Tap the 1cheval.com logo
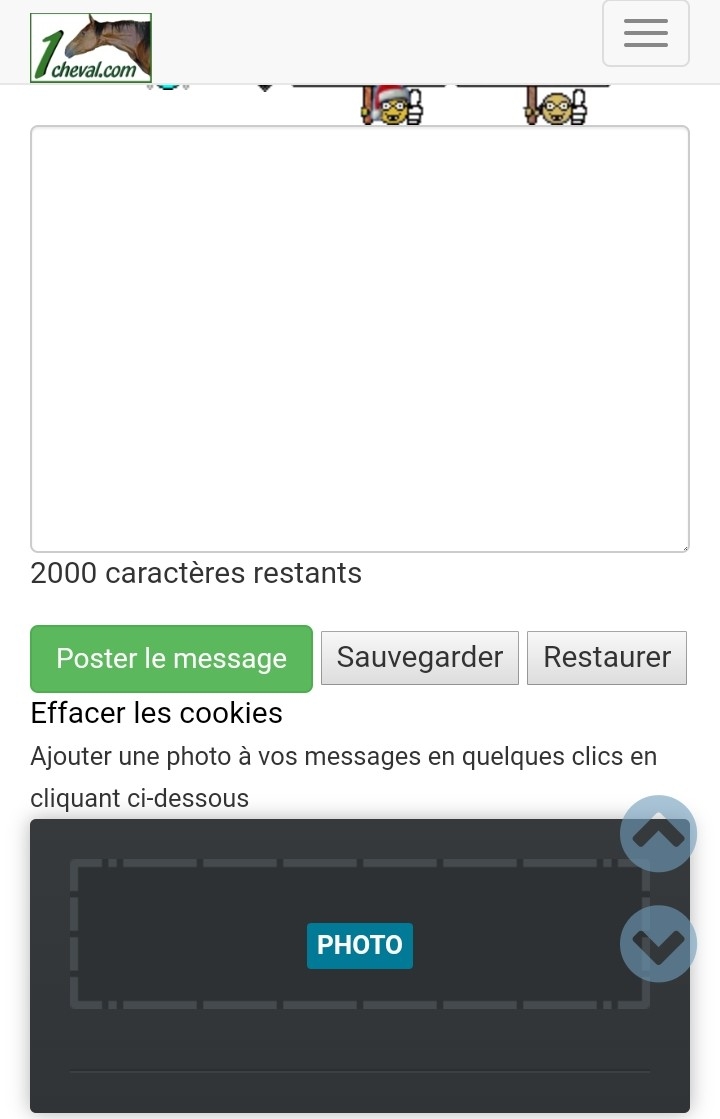The image size is (720, 1119). pos(91,47)
